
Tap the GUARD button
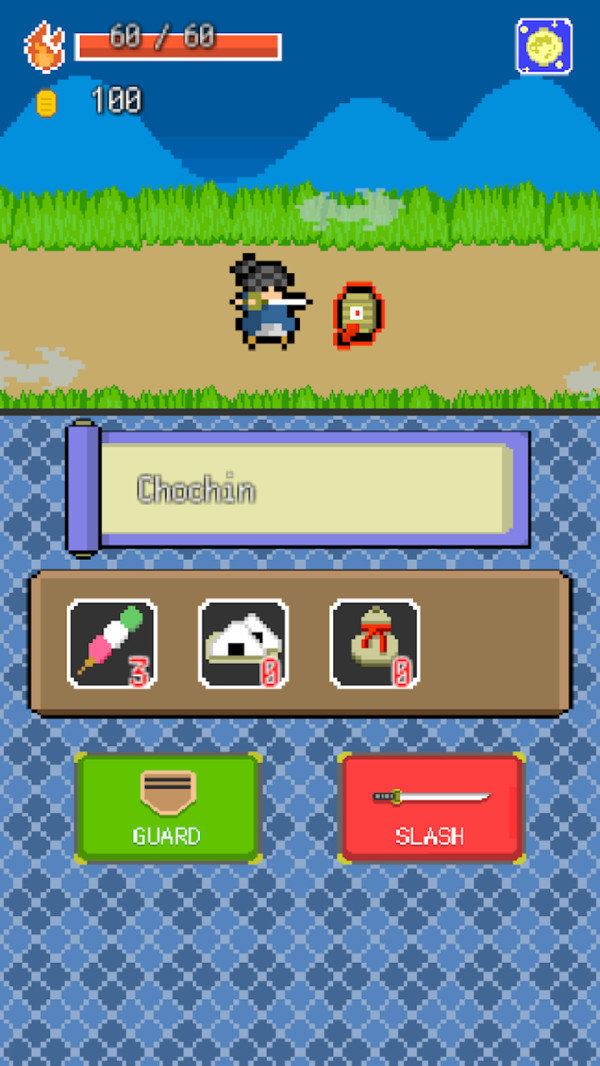point(167,808)
